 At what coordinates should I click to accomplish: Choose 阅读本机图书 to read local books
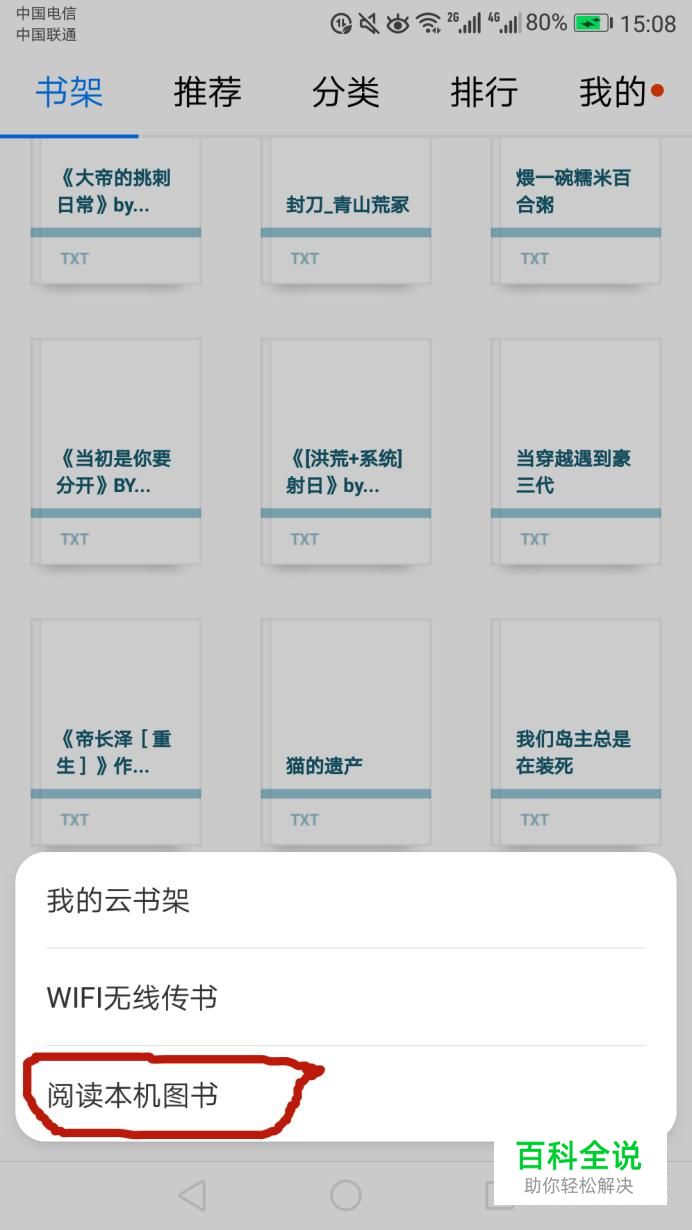tap(346, 1094)
